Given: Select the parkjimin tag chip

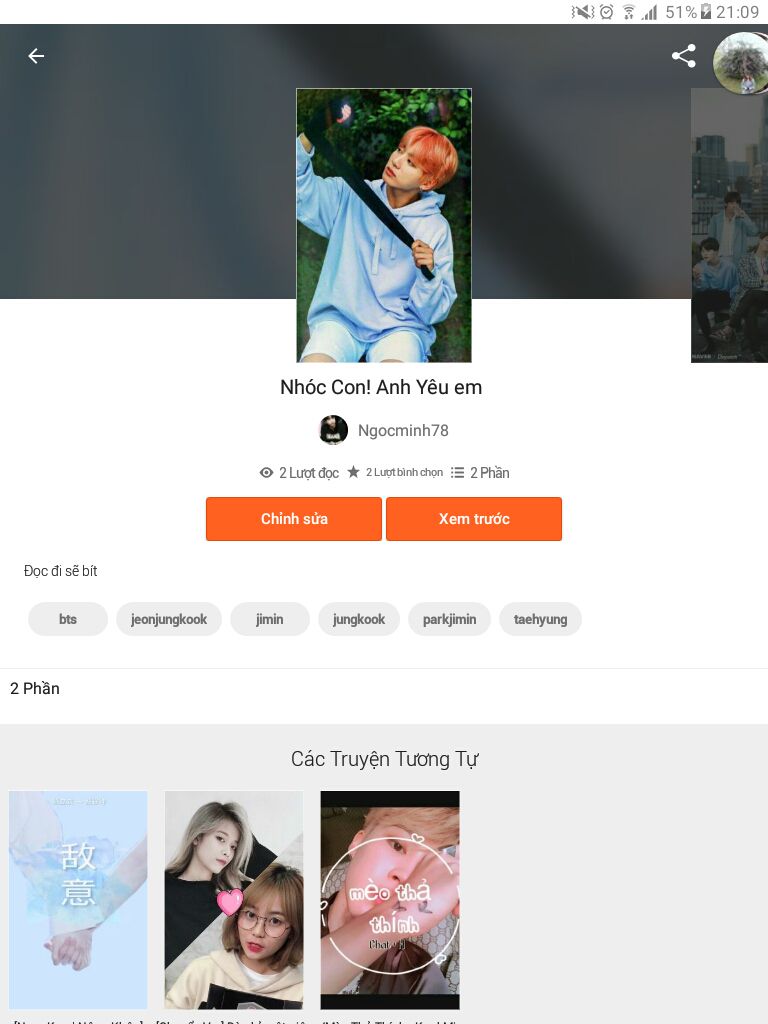Looking at the screenshot, I should tap(449, 619).
